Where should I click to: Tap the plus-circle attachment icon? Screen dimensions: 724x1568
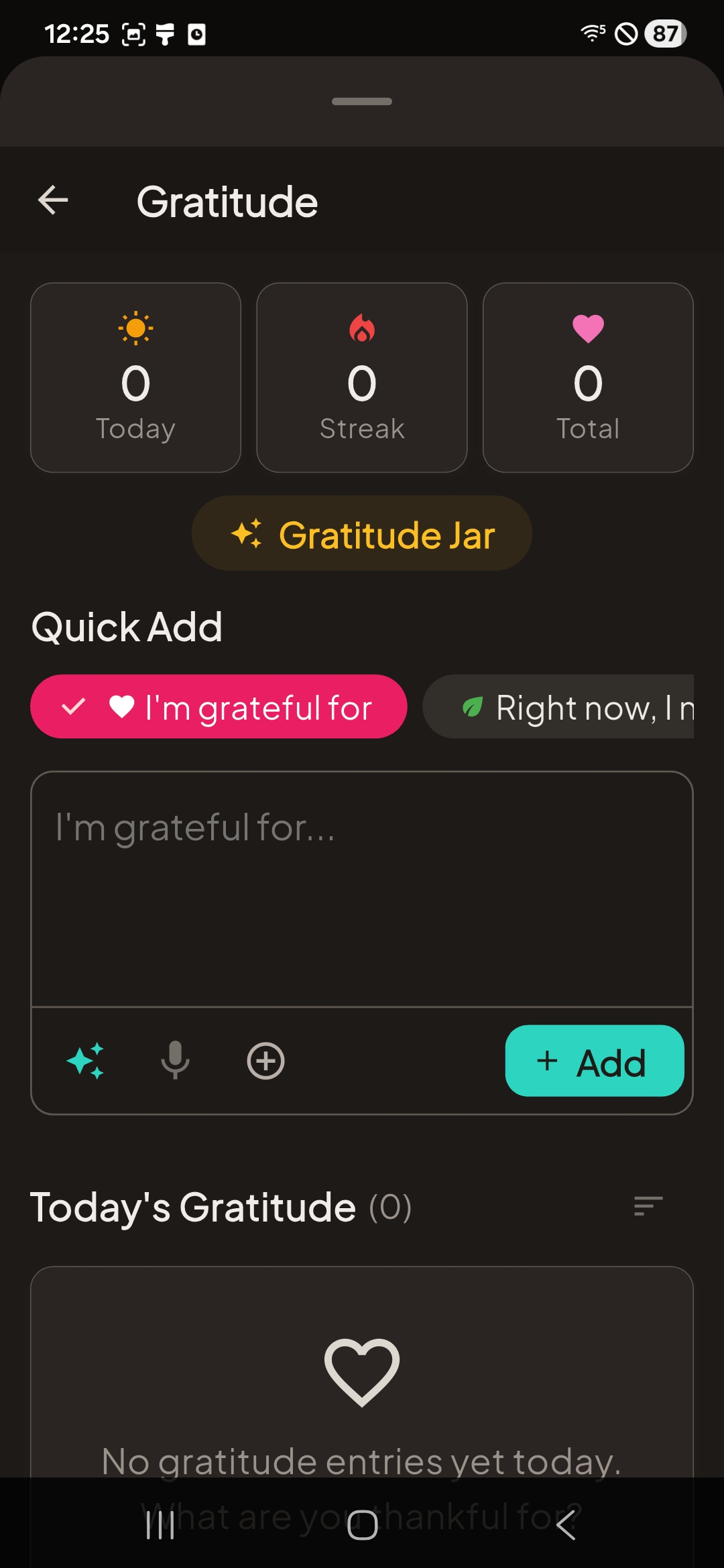(265, 1062)
